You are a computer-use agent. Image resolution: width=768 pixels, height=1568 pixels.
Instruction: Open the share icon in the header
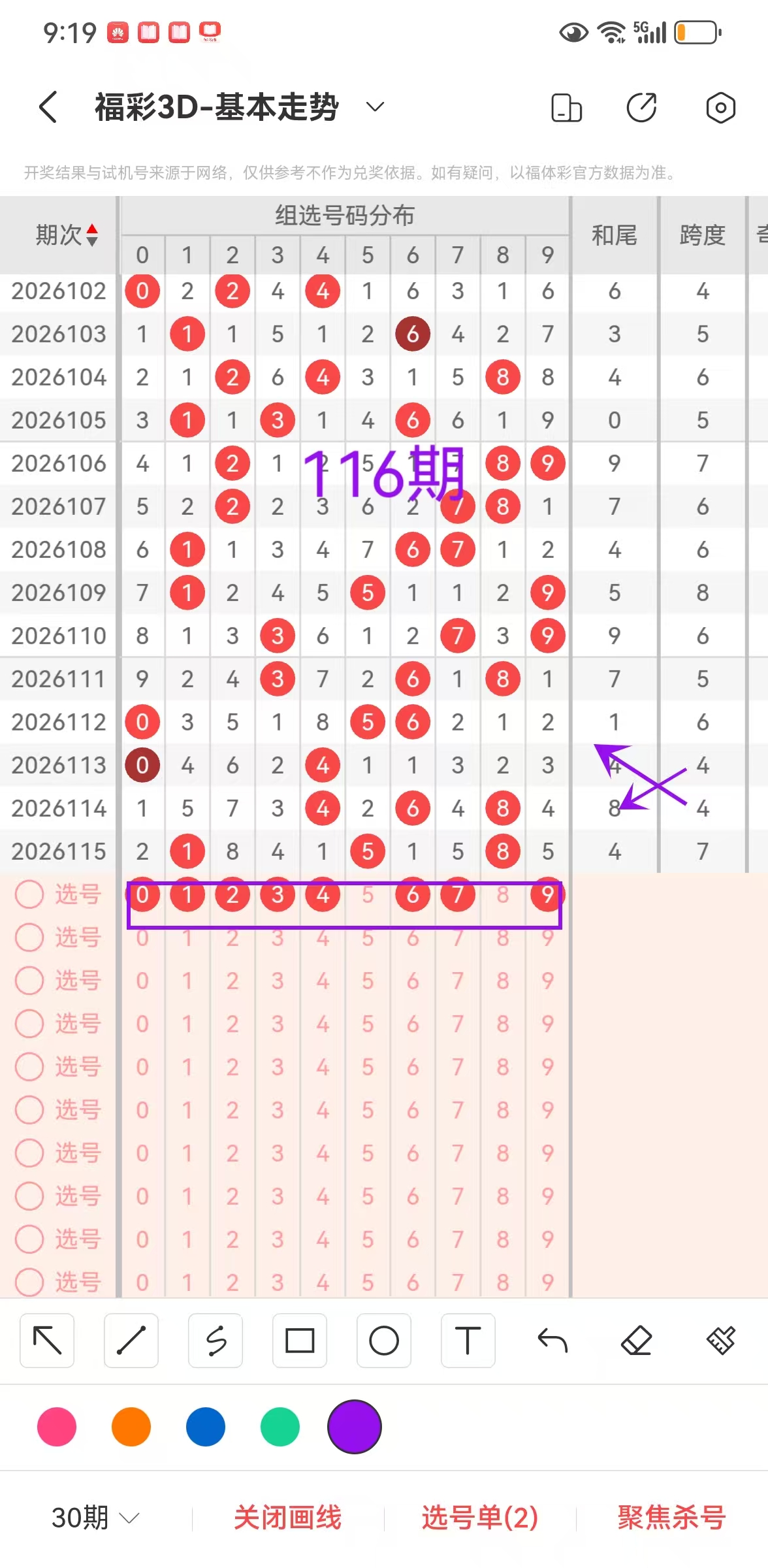point(641,107)
